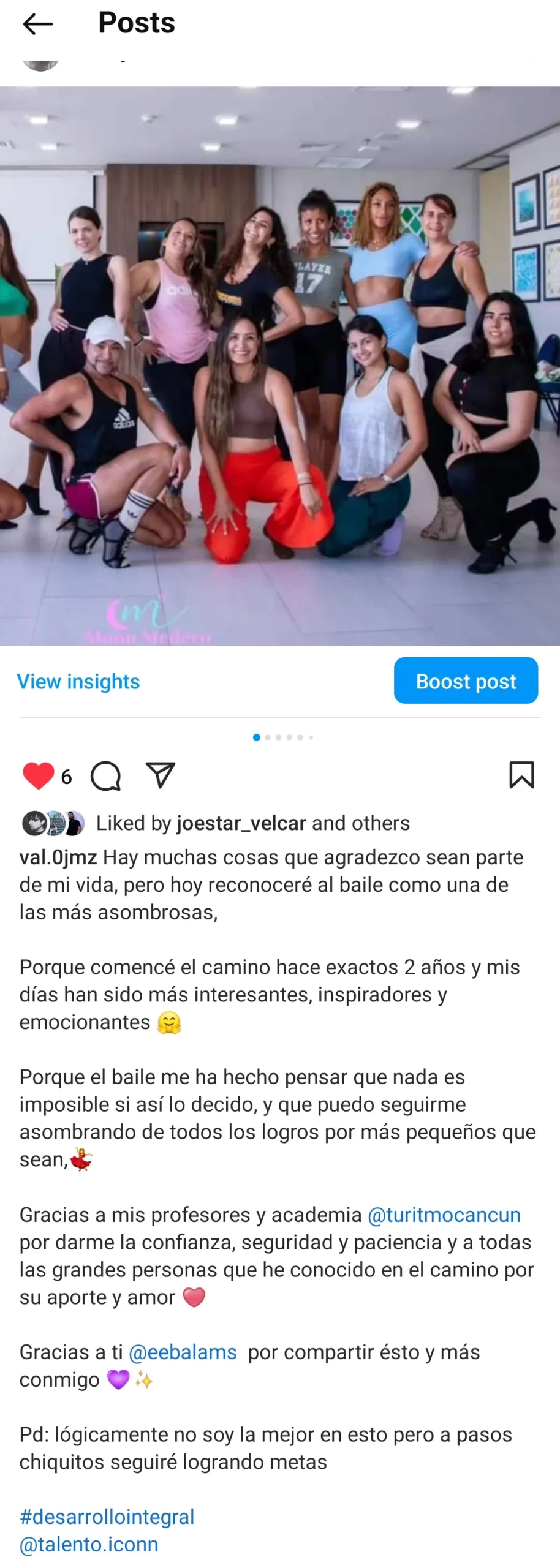Save the post with the bookmark icon
The width and height of the screenshot is (560, 1568).
click(x=521, y=775)
